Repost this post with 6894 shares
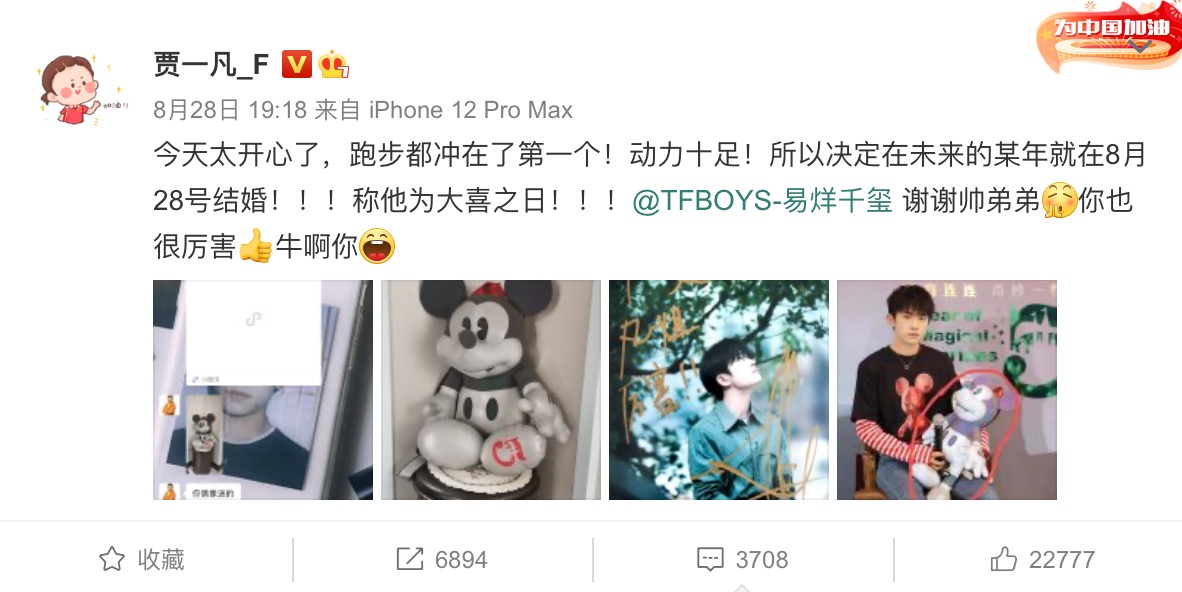Viewport: 1182px width, 592px height. point(442,559)
